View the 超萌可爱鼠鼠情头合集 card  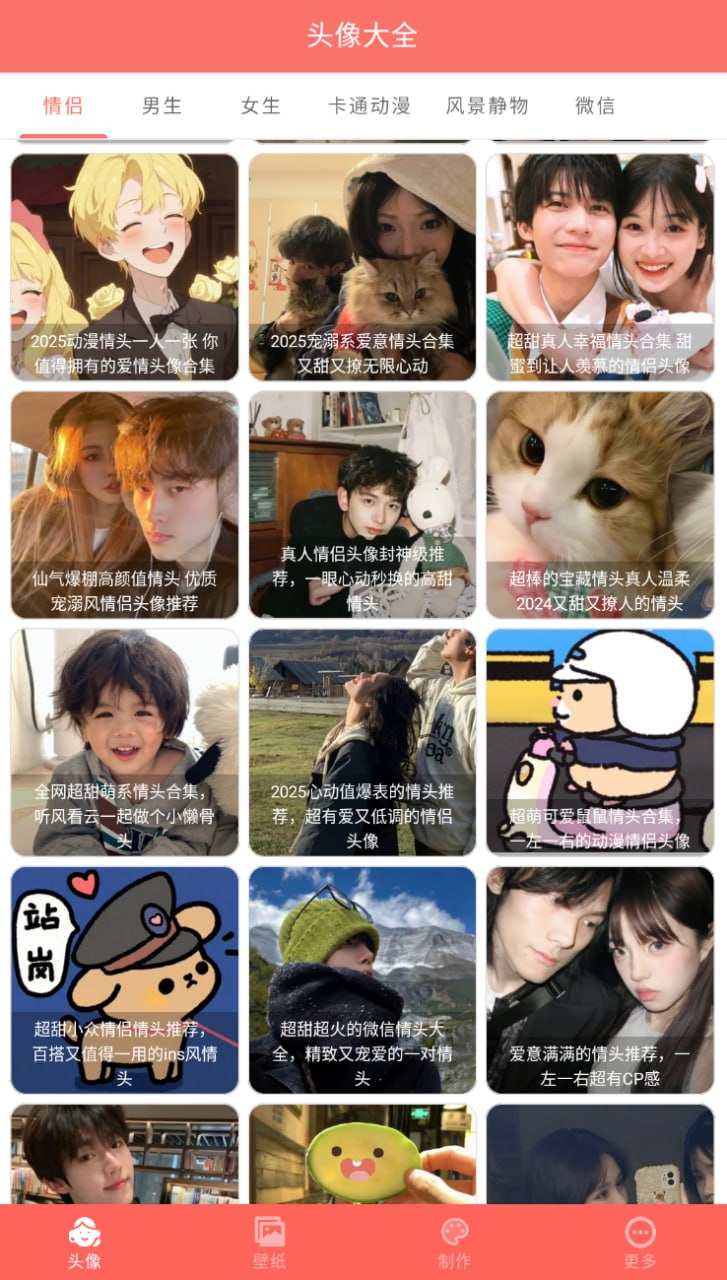click(600, 742)
